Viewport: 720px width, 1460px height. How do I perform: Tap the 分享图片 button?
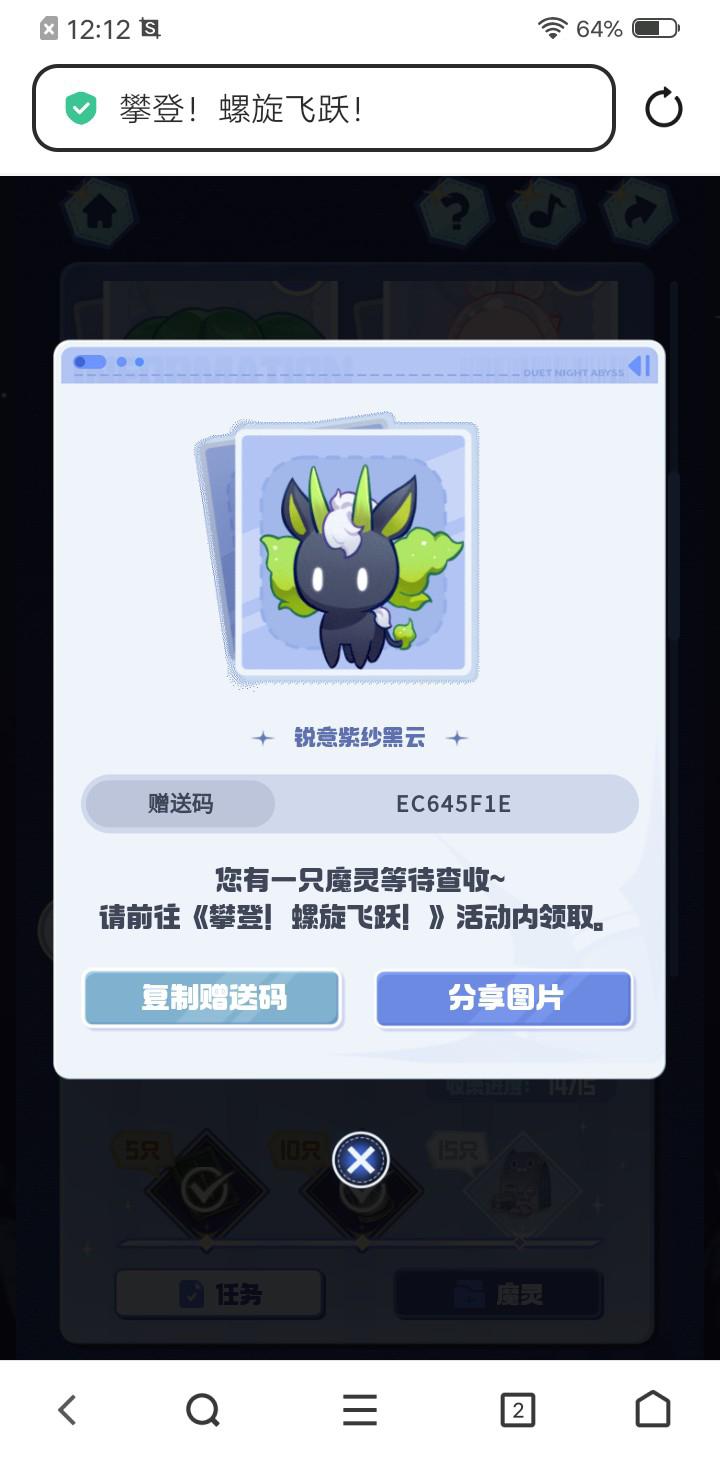[504, 998]
